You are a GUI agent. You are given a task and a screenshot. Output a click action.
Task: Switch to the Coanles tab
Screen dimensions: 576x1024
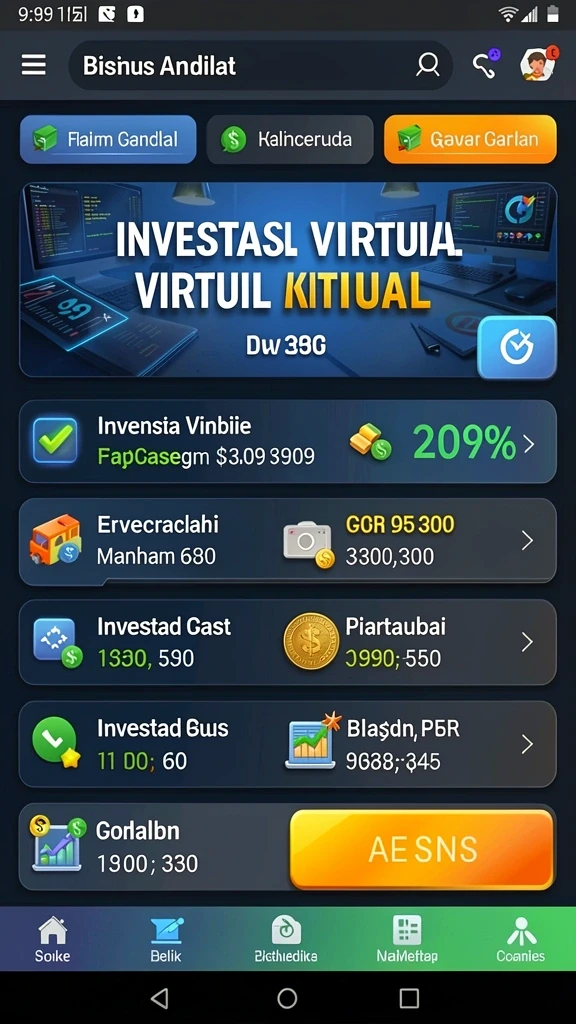tap(520, 940)
